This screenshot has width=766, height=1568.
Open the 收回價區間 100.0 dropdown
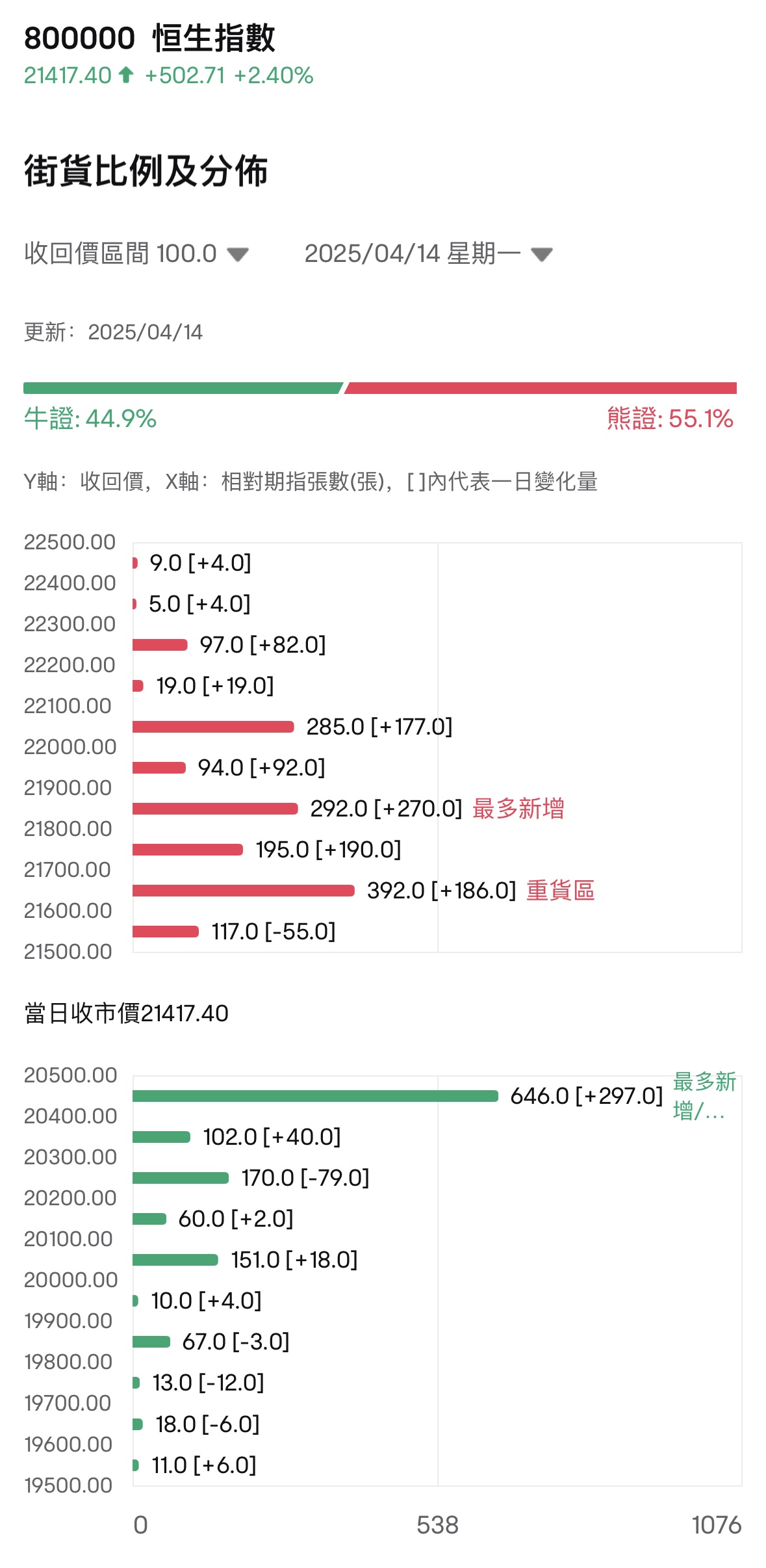coord(136,254)
